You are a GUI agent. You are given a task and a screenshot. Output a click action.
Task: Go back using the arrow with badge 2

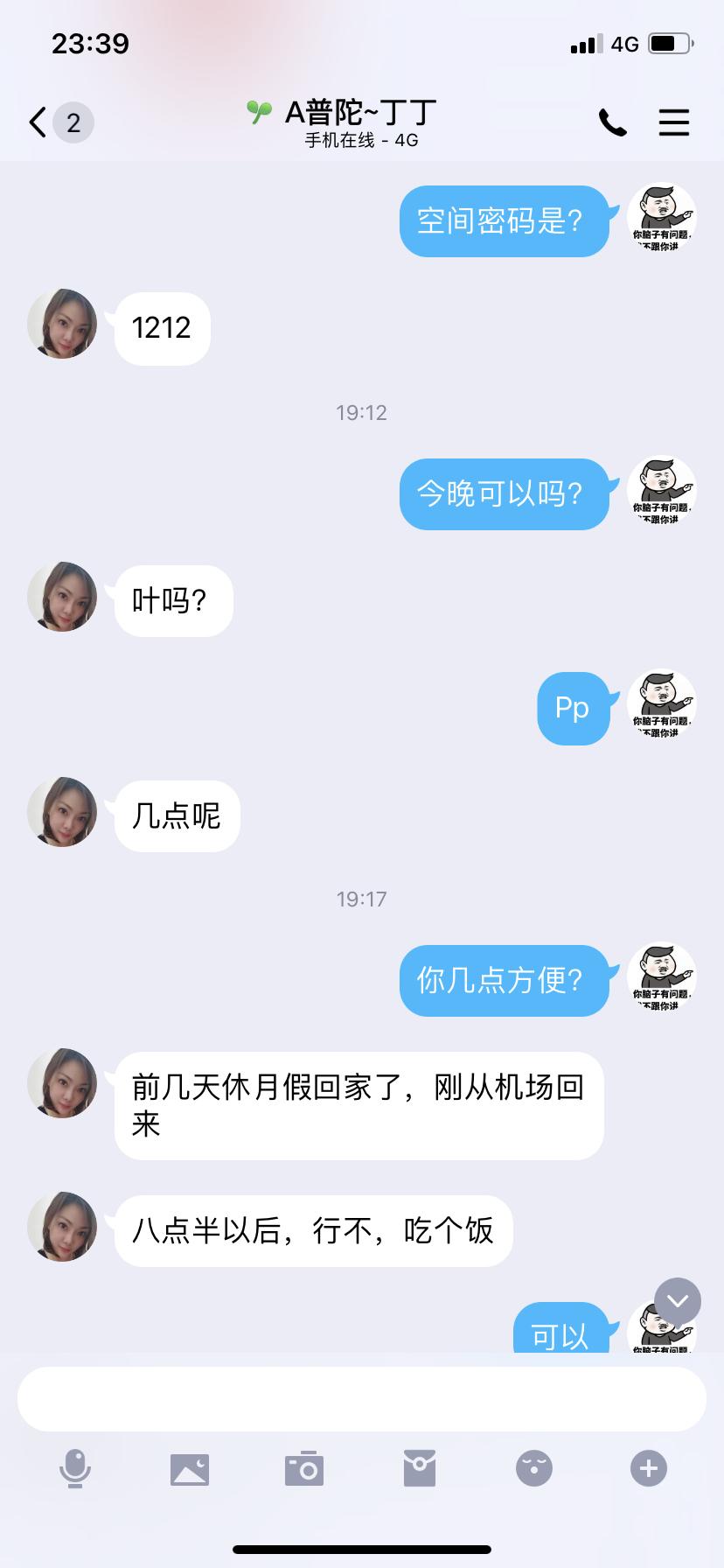52,122
